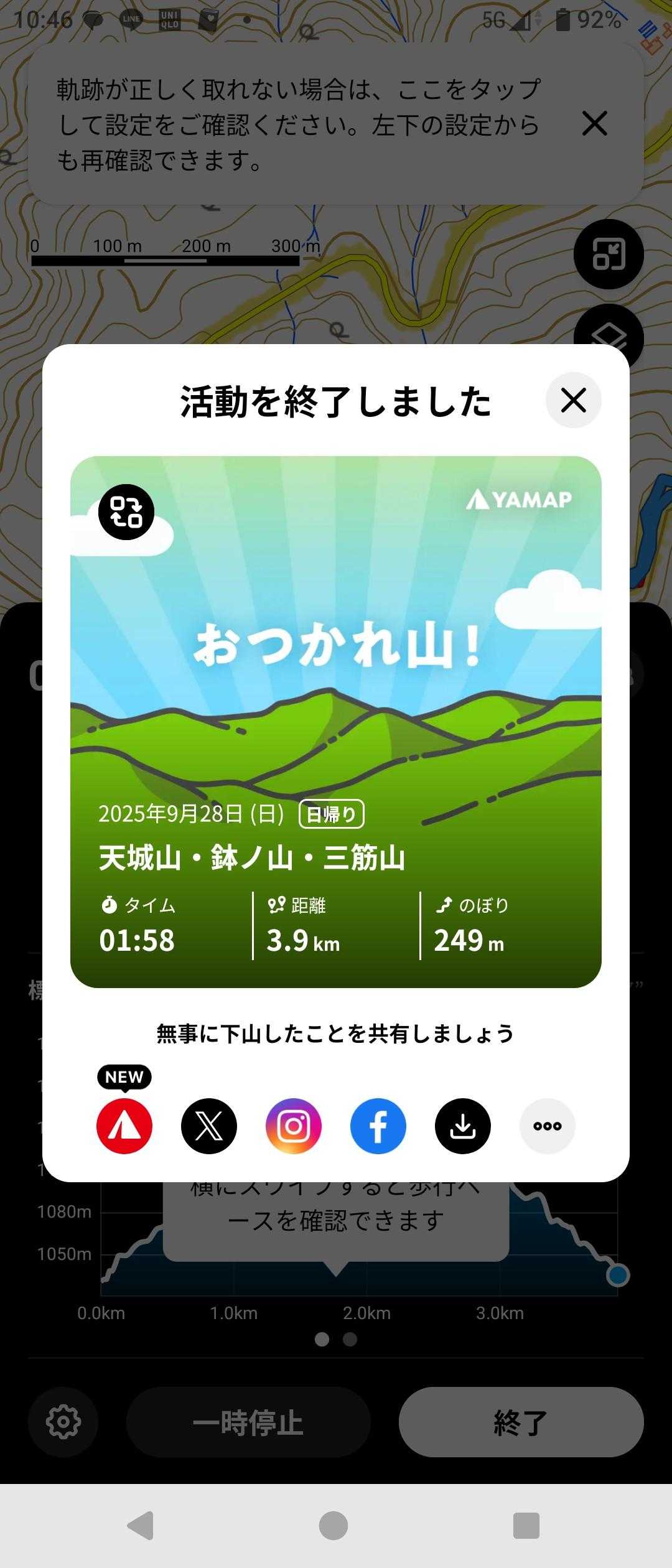Close the activity finished dialog

click(x=573, y=400)
